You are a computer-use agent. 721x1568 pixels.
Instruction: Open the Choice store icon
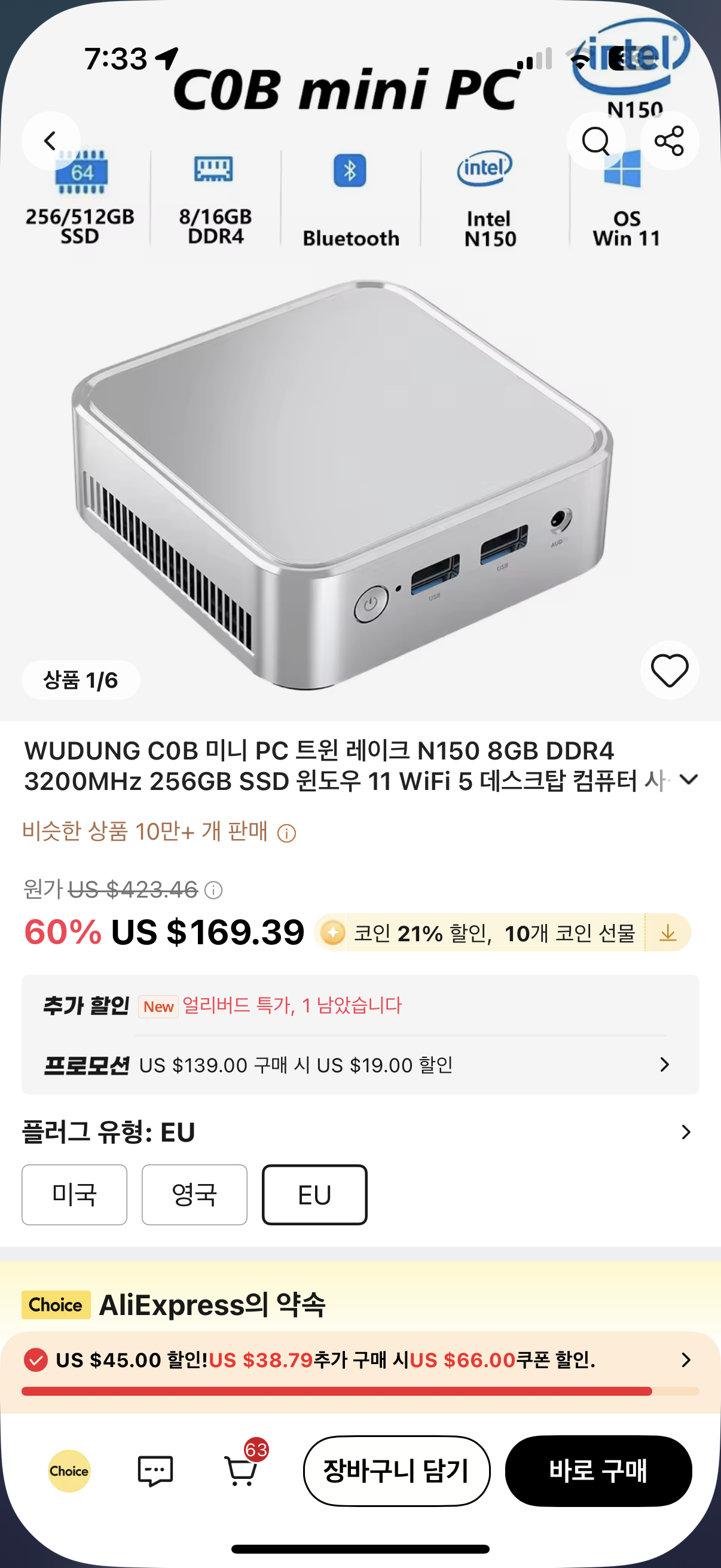click(69, 1471)
